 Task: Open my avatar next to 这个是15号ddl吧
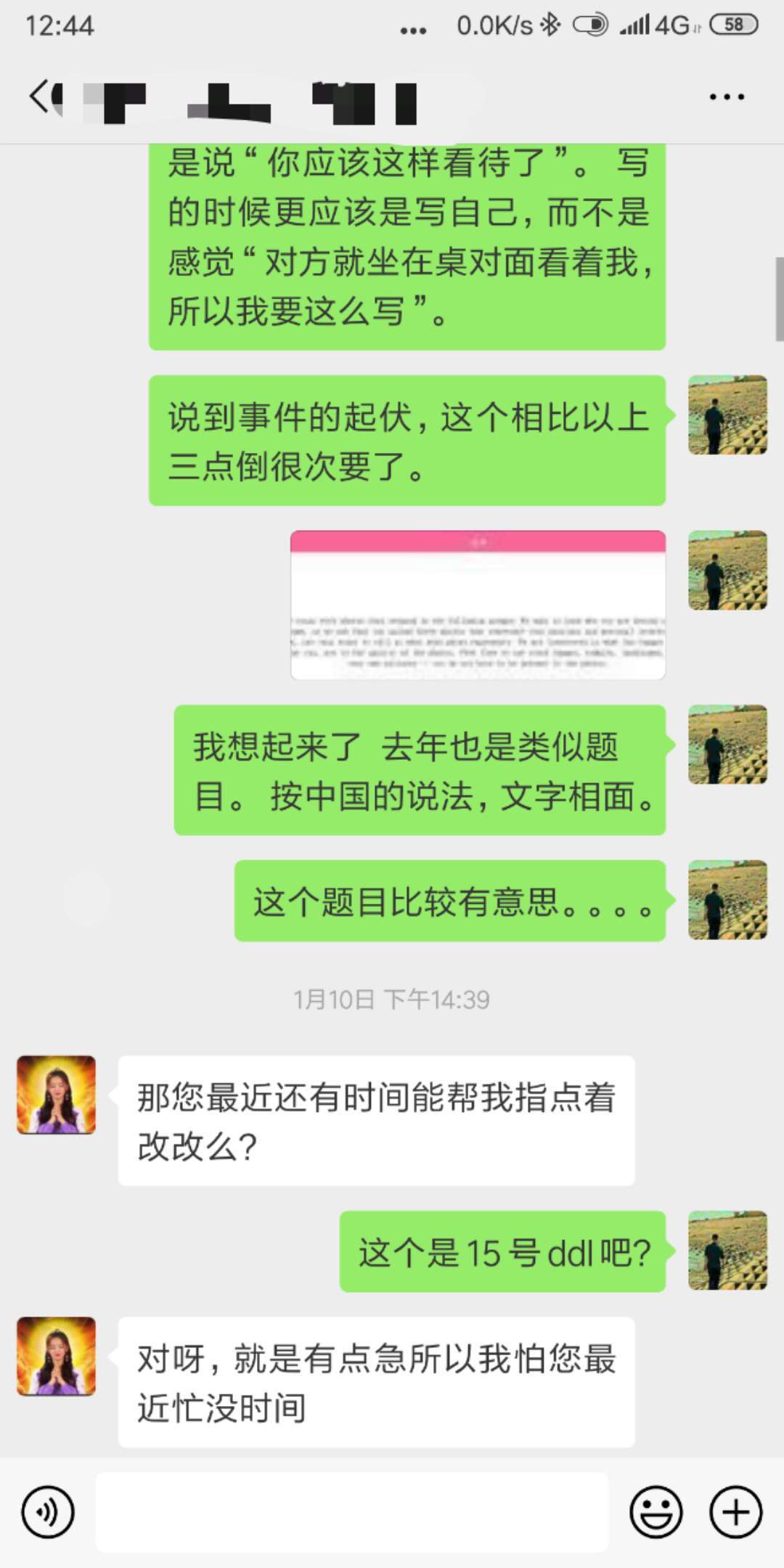click(x=727, y=1250)
